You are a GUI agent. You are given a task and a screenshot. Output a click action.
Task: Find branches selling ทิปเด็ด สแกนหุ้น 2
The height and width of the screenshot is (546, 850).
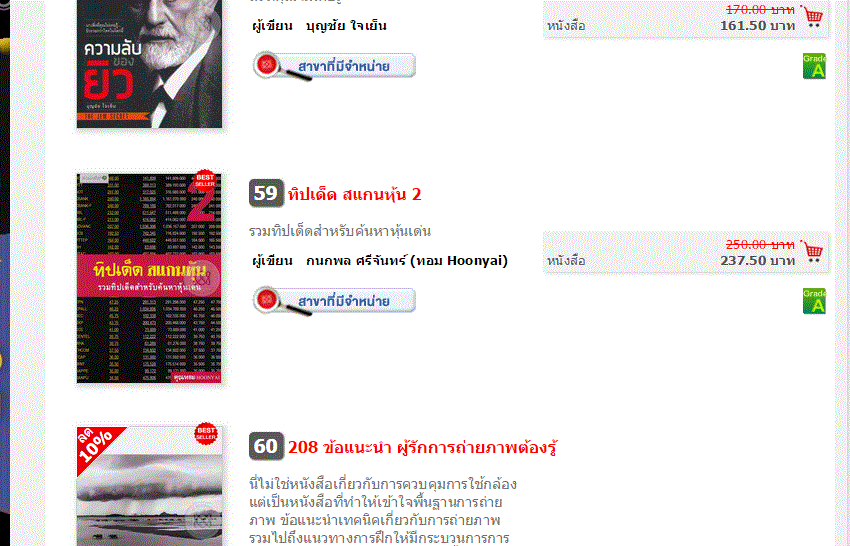pyautogui.click(x=334, y=300)
